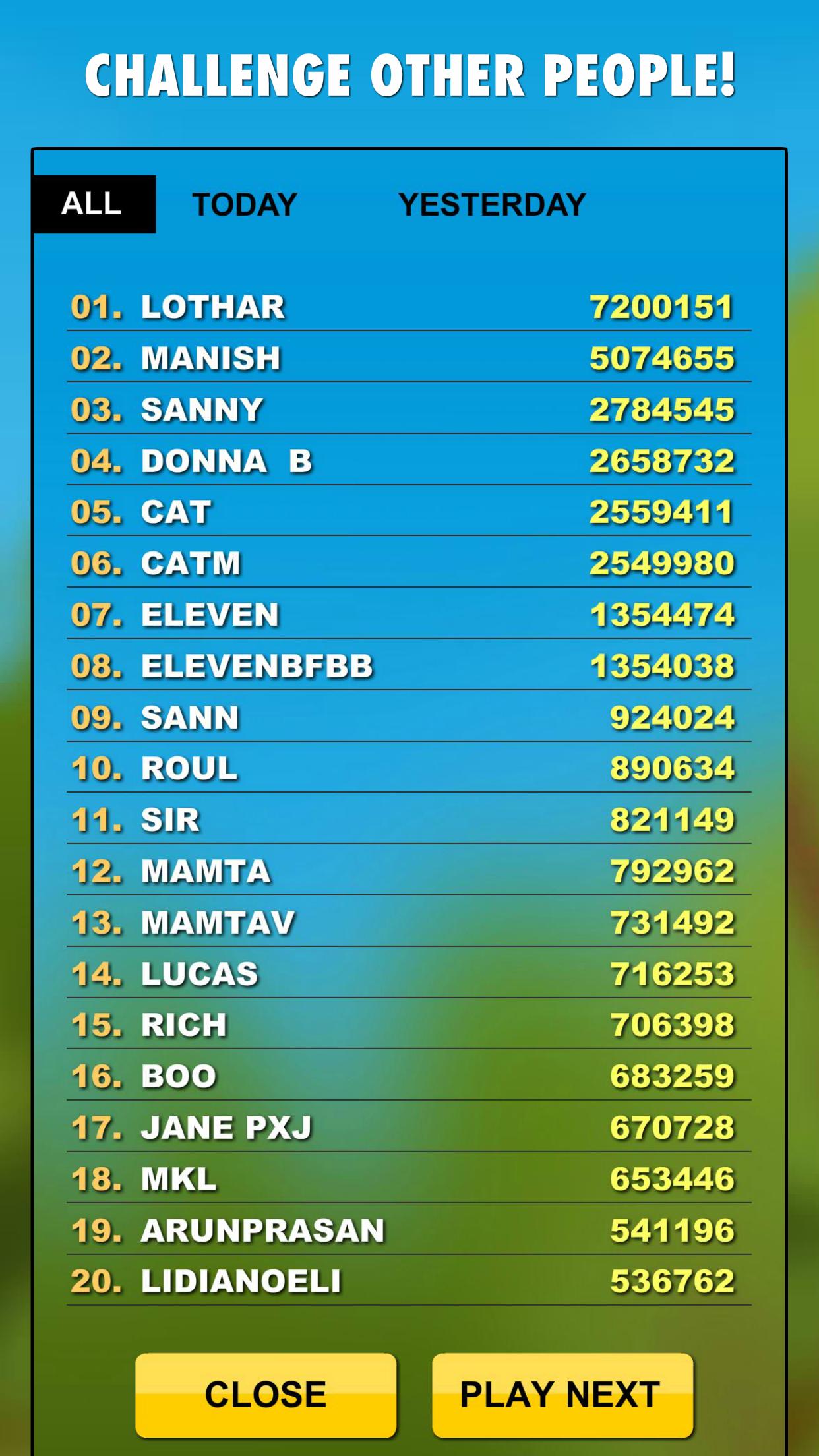The width and height of the screenshot is (819, 1456).
Task: Switch to the YESTERDAY leaderboard tab
Action: pyautogui.click(x=492, y=204)
